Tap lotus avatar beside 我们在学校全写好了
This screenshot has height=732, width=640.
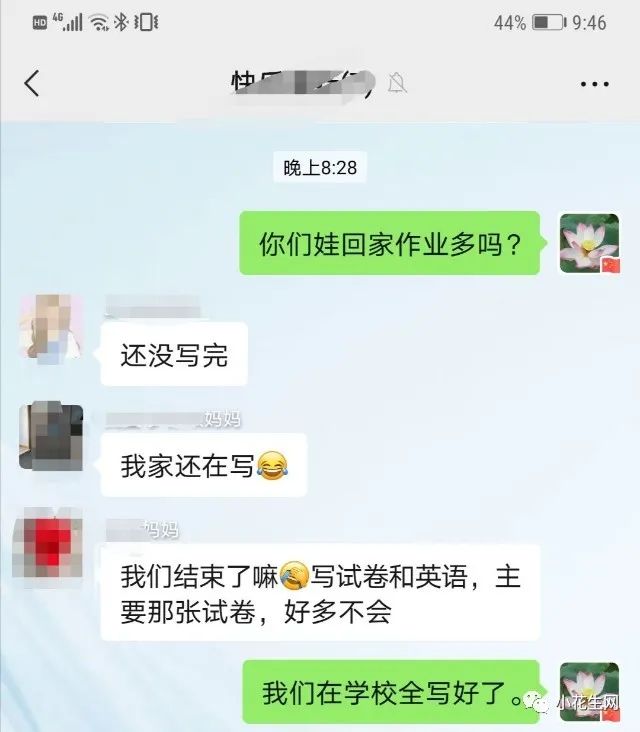(x=588, y=690)
